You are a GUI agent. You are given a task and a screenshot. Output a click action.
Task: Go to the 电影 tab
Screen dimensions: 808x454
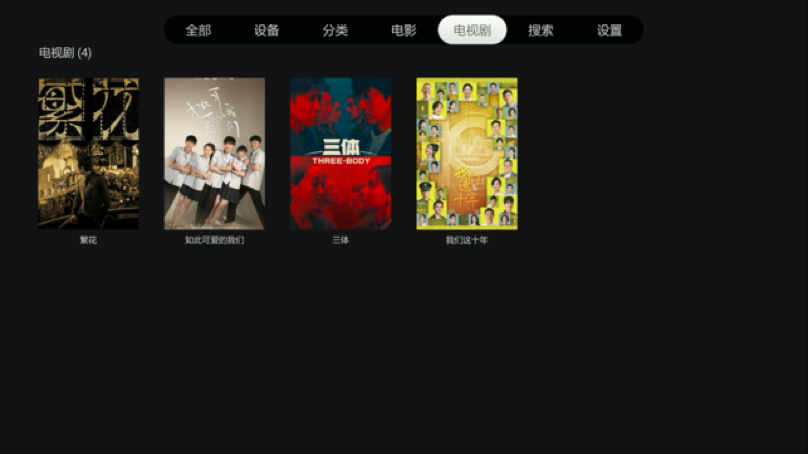click(x=404, y=30)
